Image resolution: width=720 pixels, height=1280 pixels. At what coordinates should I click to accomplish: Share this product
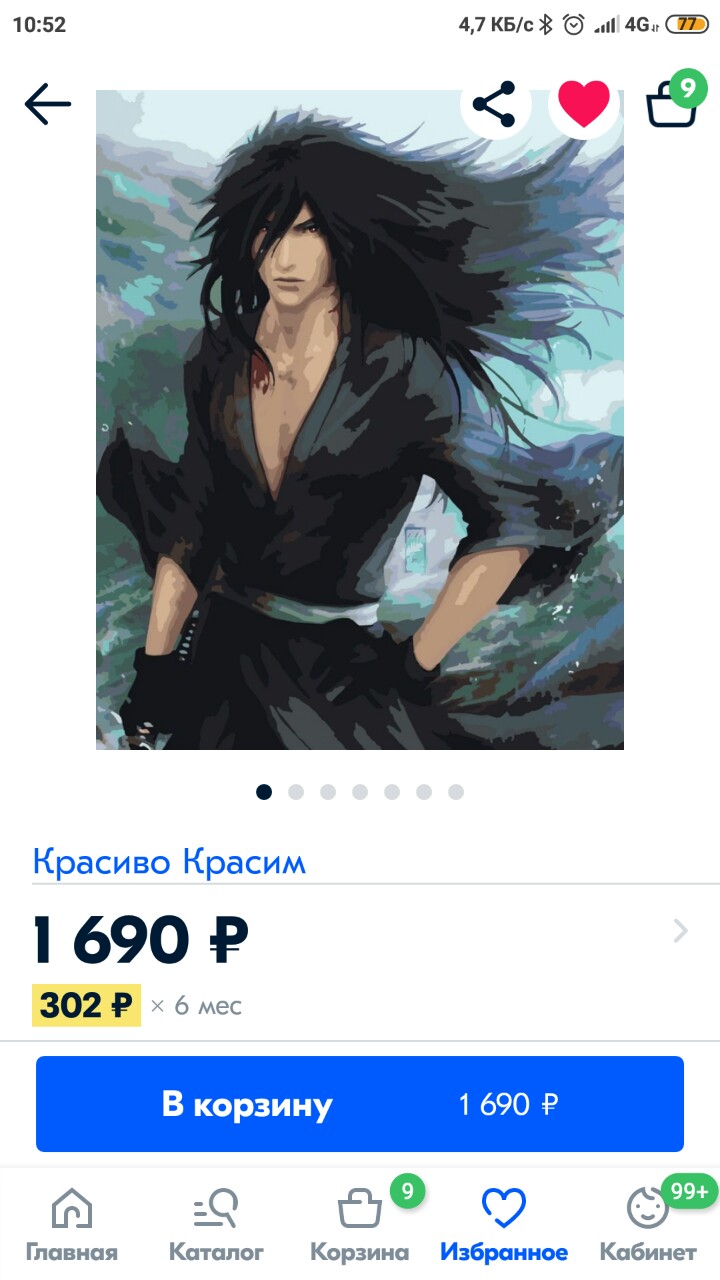point(493,104)
